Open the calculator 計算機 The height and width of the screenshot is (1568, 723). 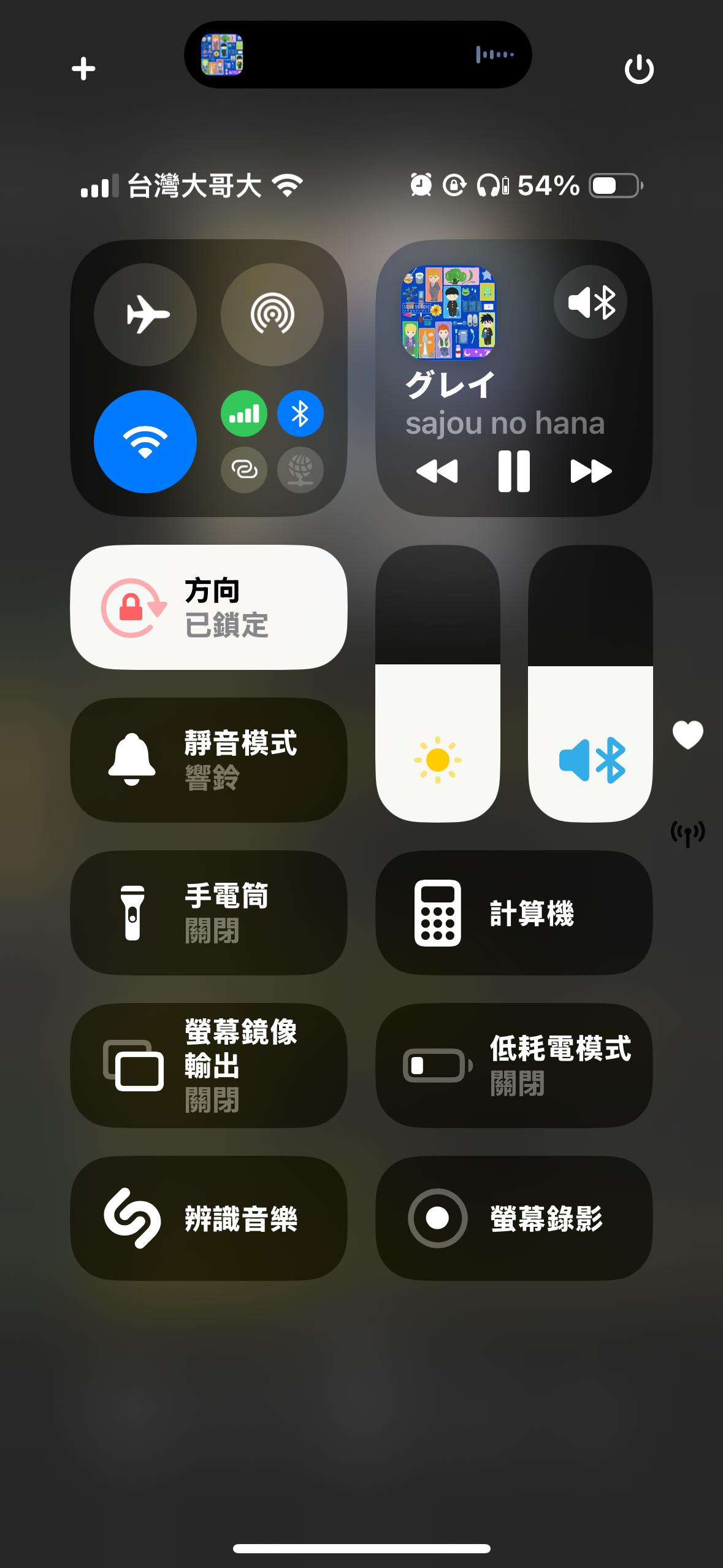(x=514, y=912)
